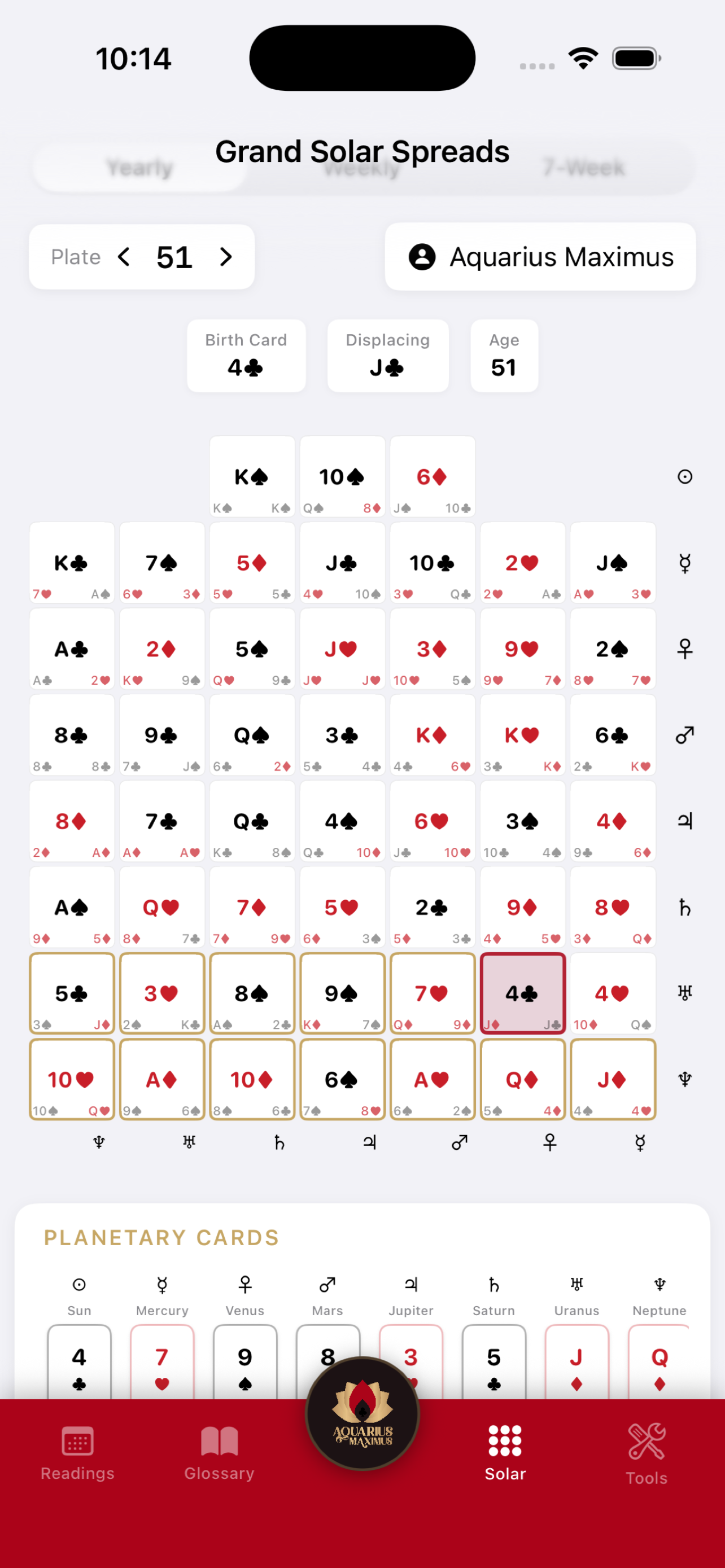Tap the Mars glyph beside the spread

[x=684, y=735]
